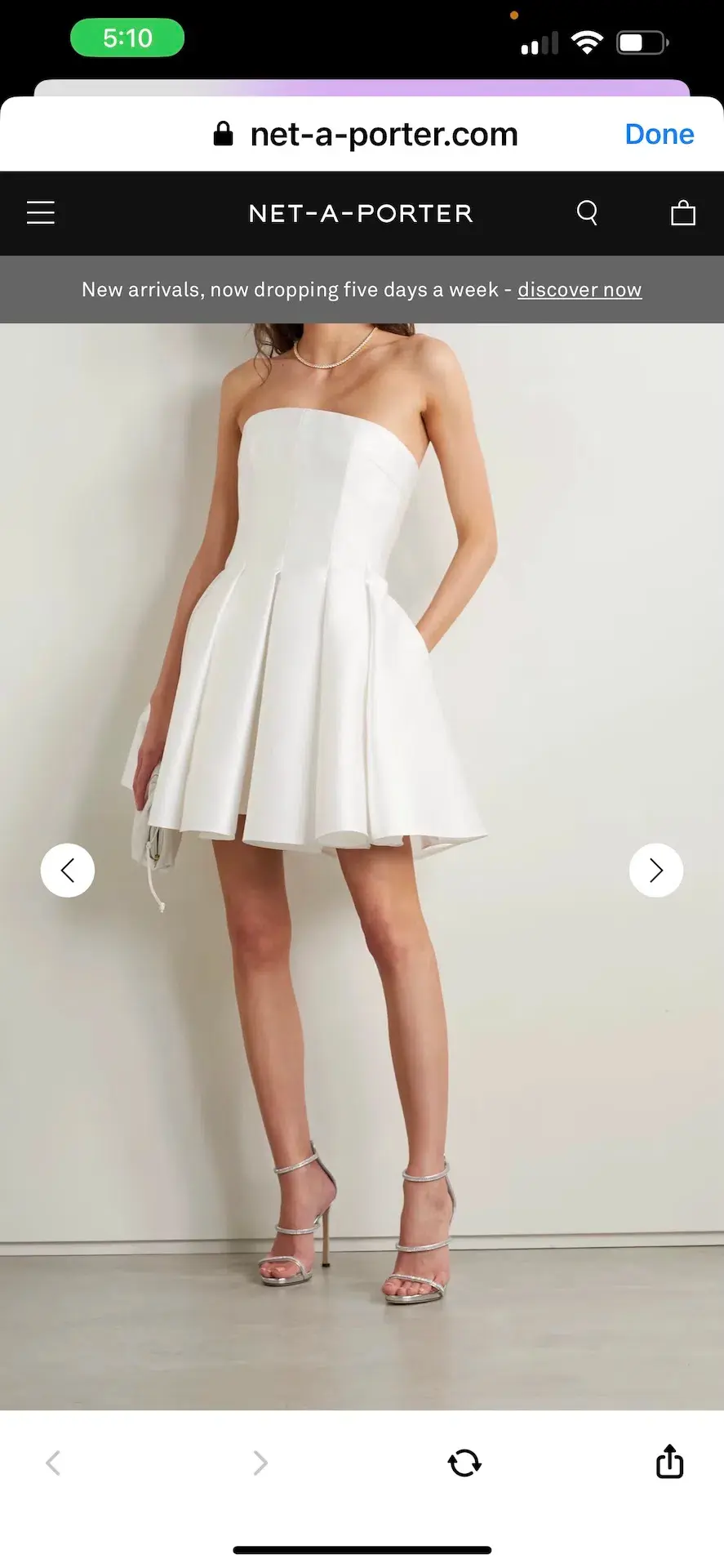724x1568 pixels.
Task: Tap the Wi-Fi indicator in status bar
Action: coord(589,41)
